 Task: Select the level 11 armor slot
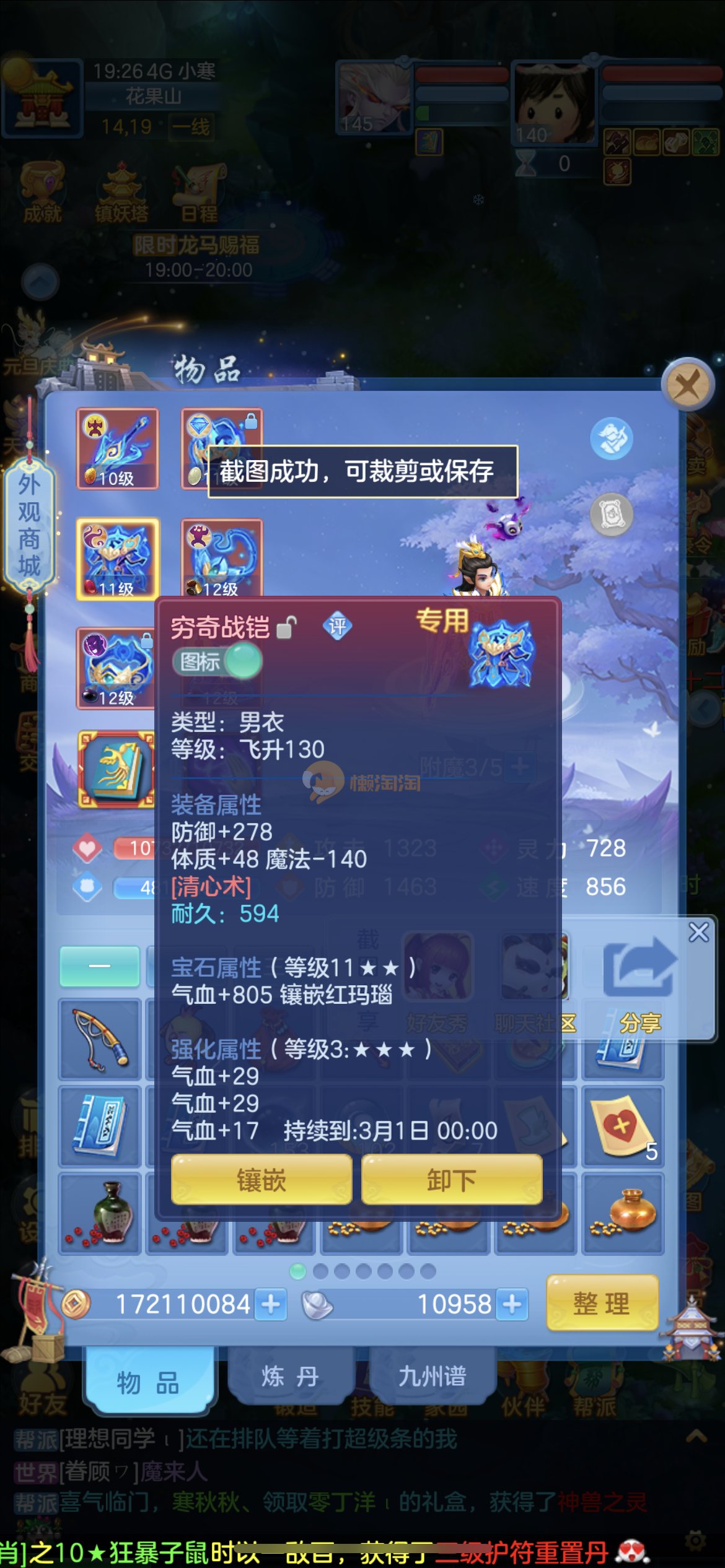point(117,559)
